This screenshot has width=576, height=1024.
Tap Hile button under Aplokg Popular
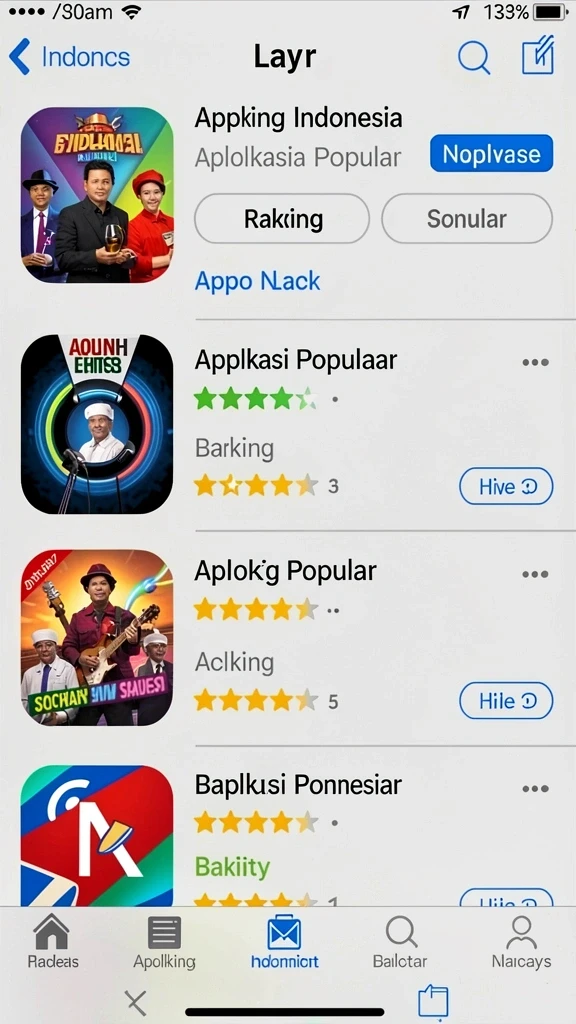coord(506,701)
